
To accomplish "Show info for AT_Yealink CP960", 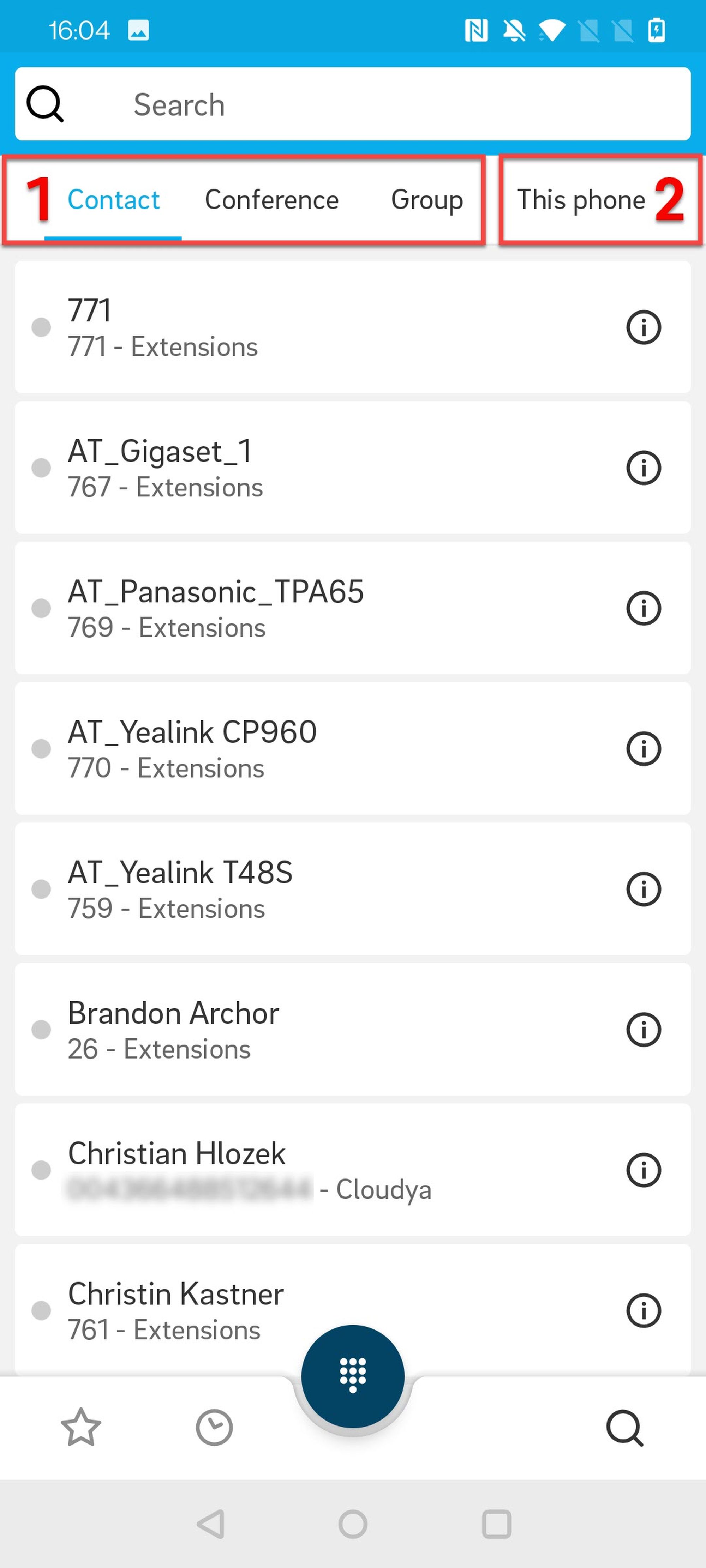I will [x=643, y=748].
